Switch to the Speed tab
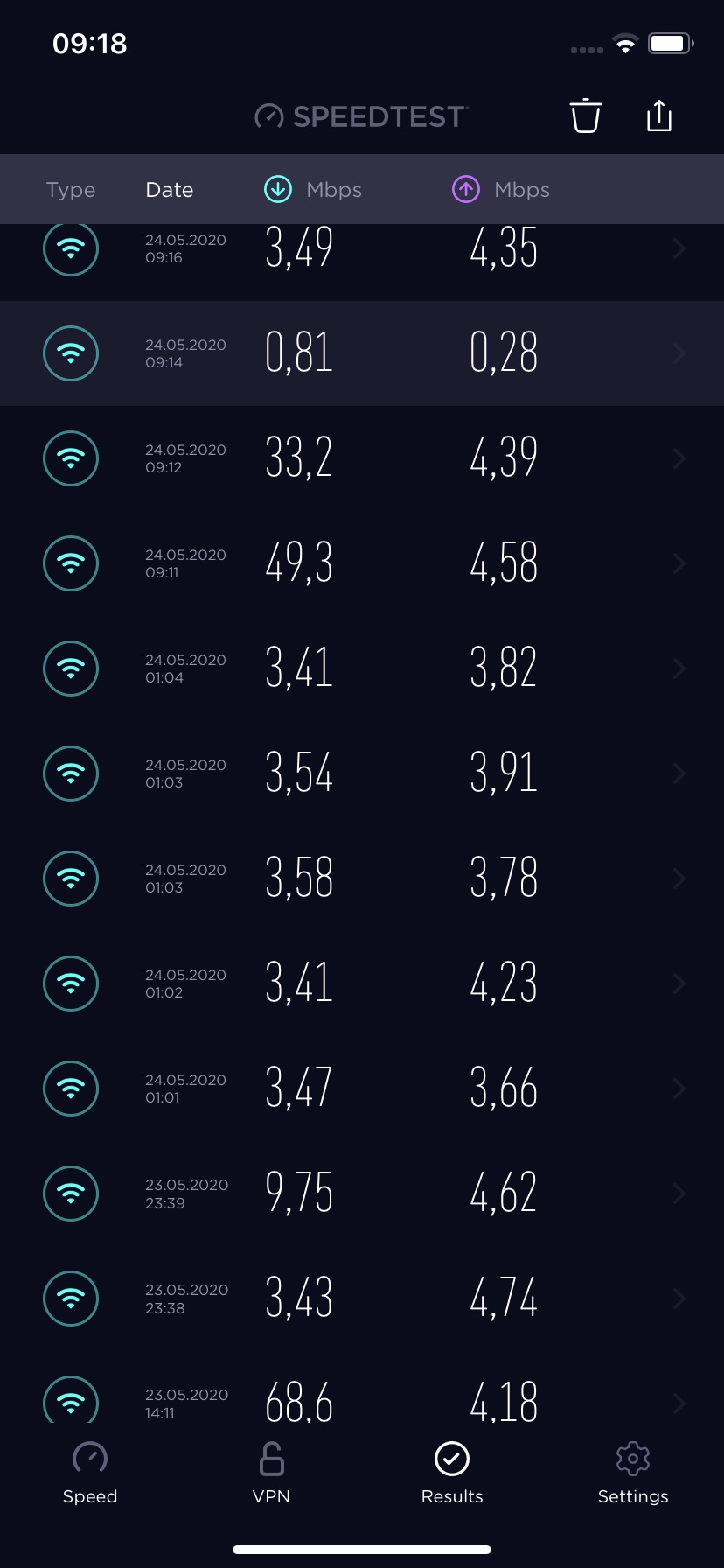 click(x=90, y=1473)
